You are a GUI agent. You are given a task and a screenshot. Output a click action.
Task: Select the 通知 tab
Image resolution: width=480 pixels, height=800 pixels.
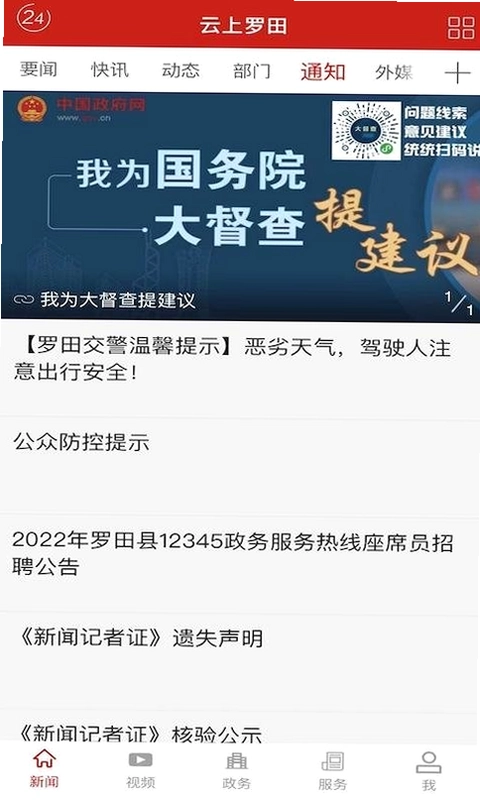point(322,72)
